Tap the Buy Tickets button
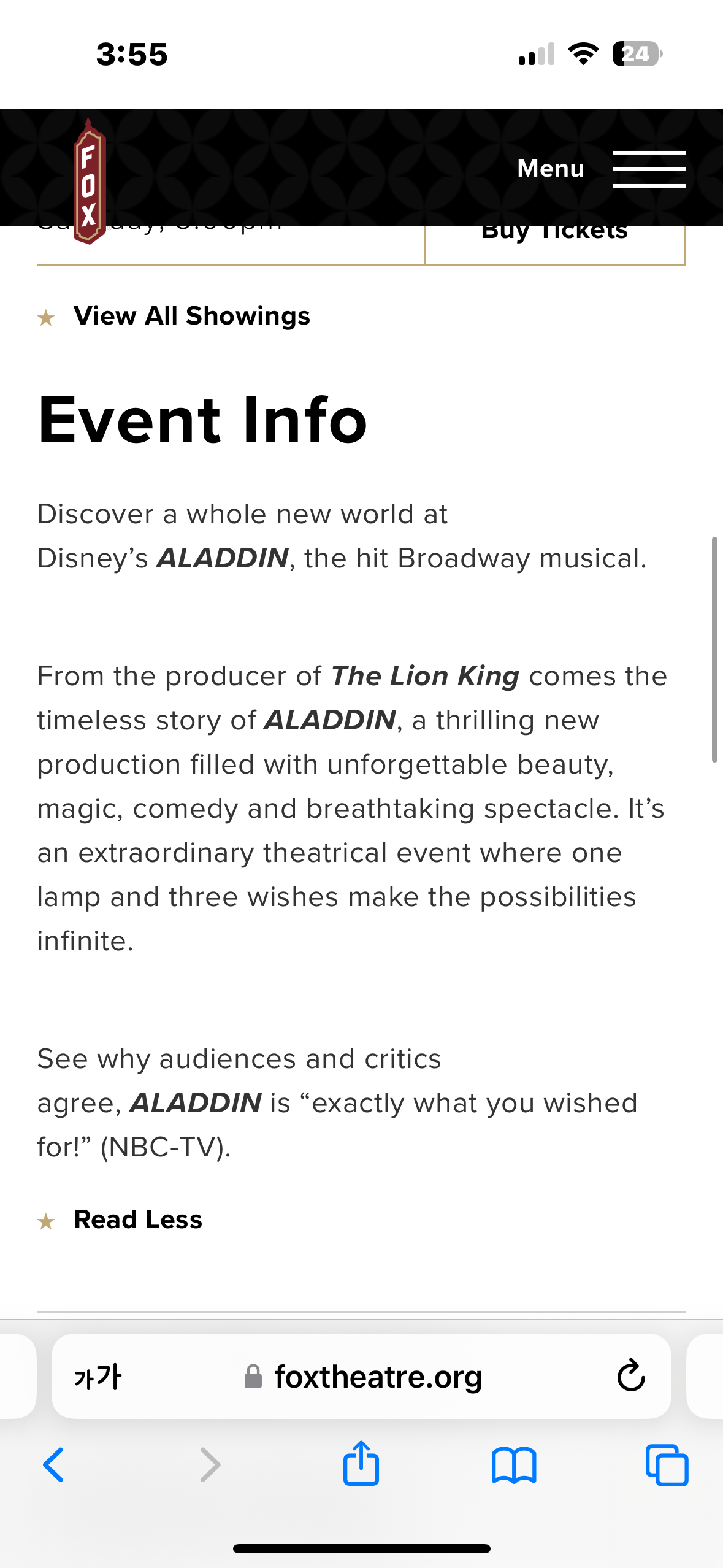 pyautogui.click(x=554, y=244)
